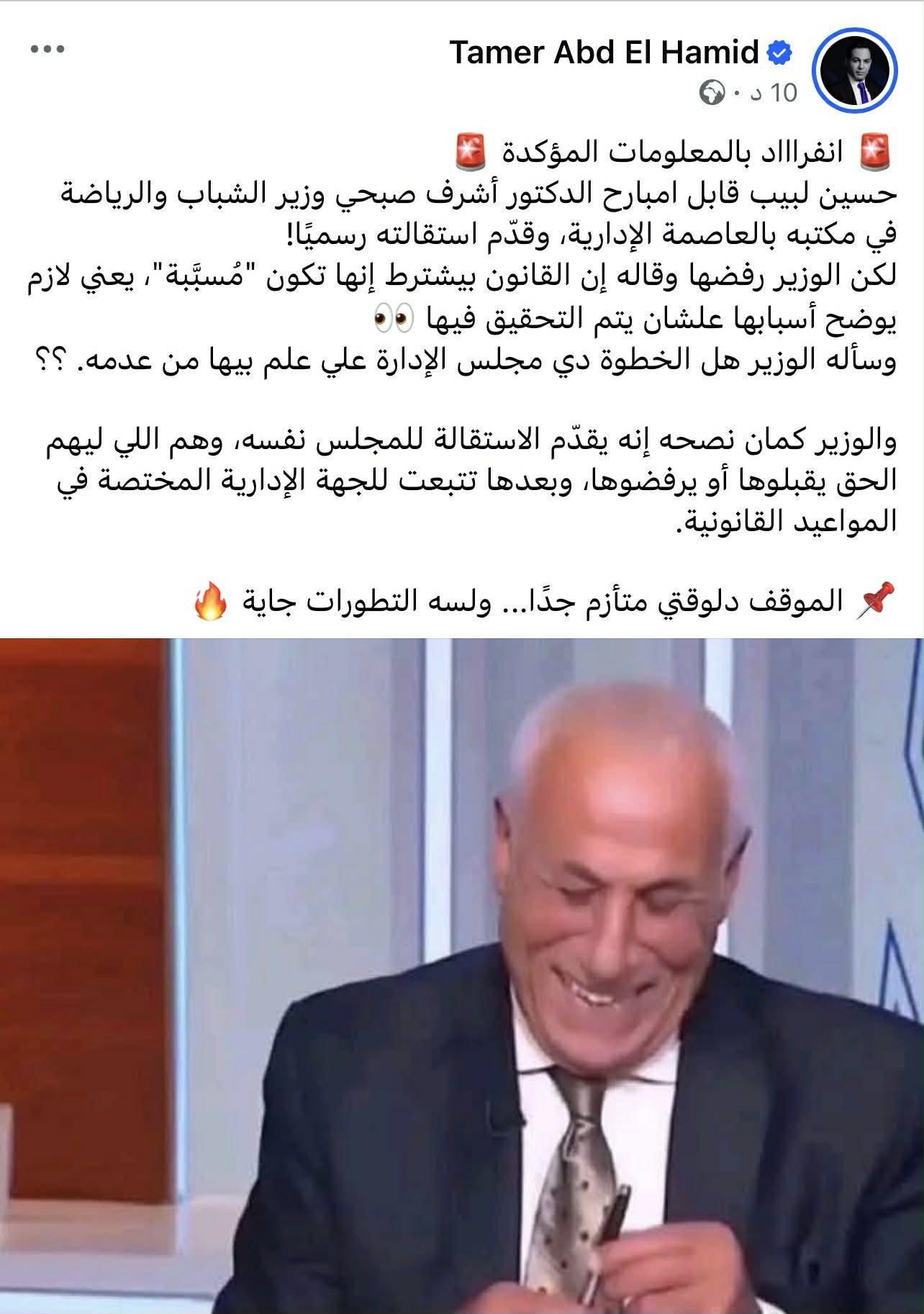Tap the globe audience icon beside the post time
The width and height of the screenshot is (924, 1314).
pos(712,94)
